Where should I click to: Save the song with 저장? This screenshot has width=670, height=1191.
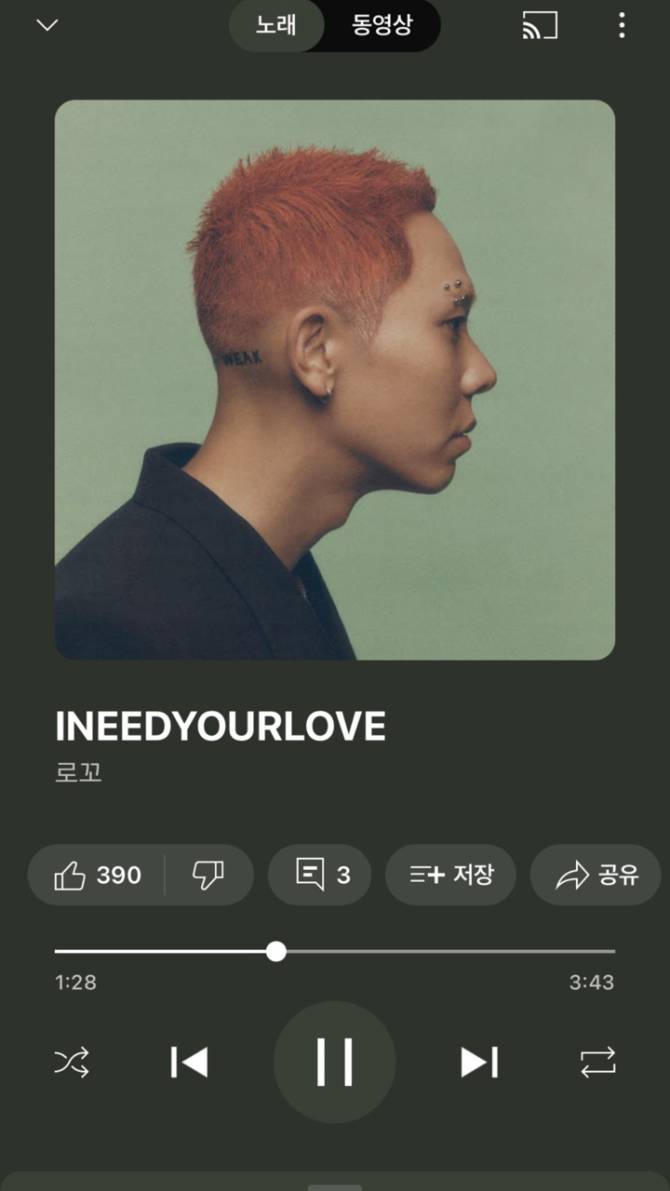(451, 875)
